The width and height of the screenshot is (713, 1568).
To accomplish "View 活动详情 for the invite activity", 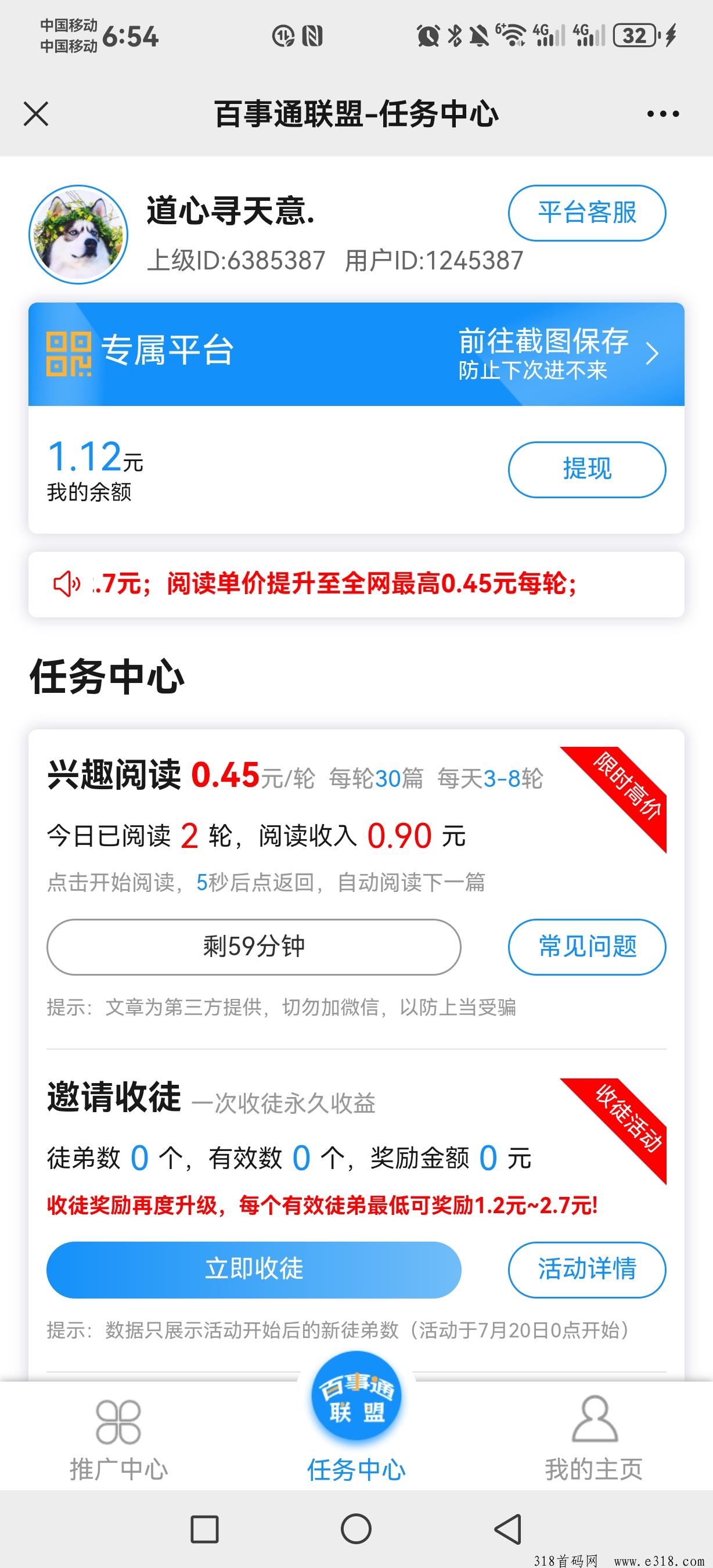I will click(x=587, y=1269).
